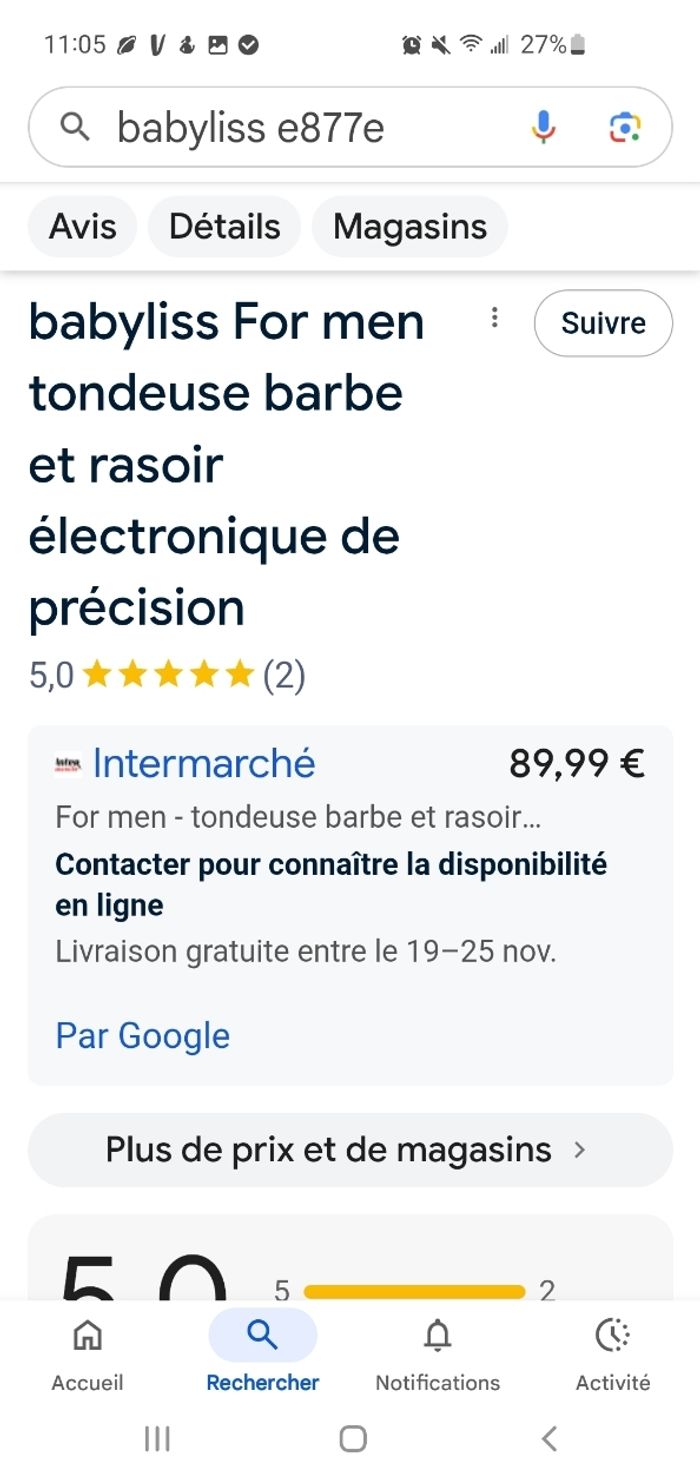Screen dimensions: 700x1478
Task: Switch to the Rechercher tab
Action: [262, 1355]
